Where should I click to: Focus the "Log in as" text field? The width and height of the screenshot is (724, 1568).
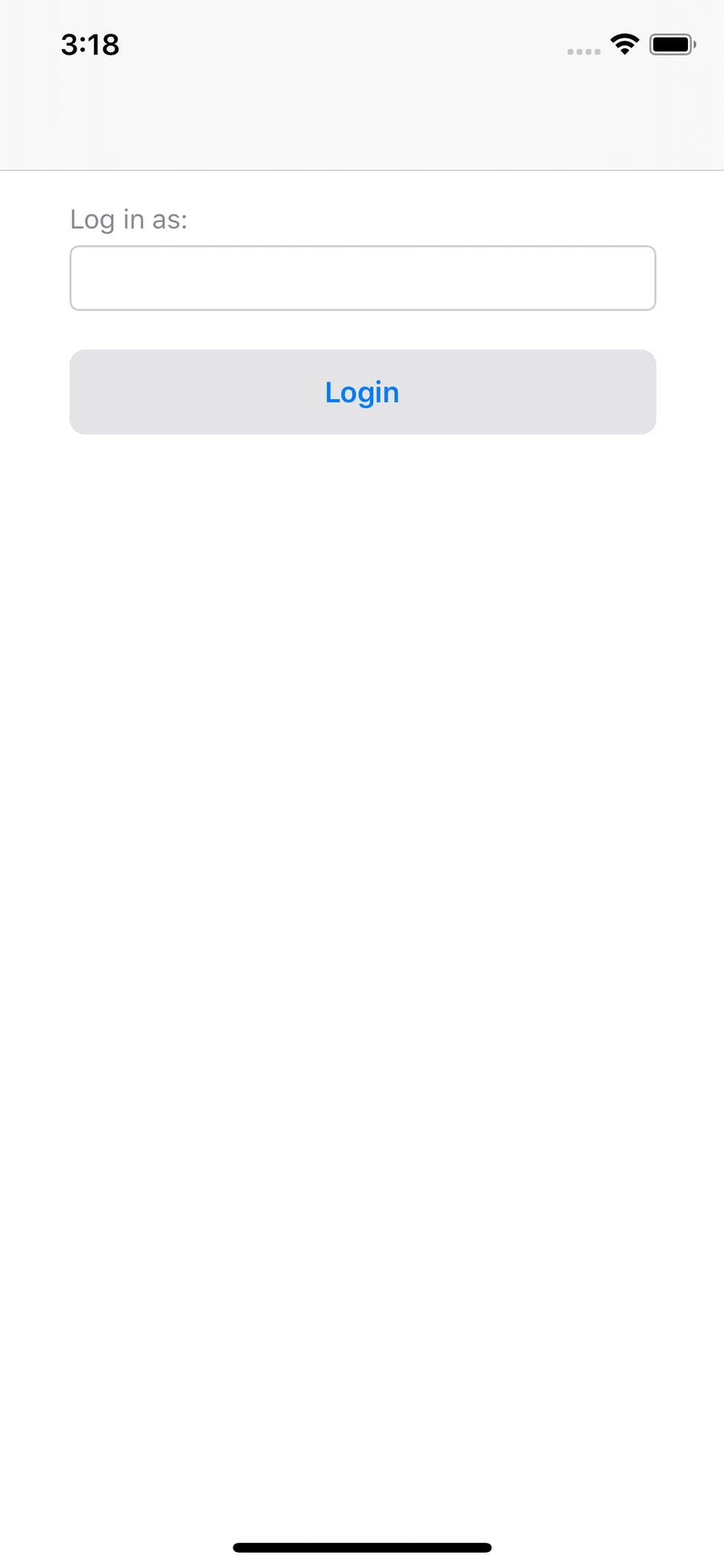[363, 278]
